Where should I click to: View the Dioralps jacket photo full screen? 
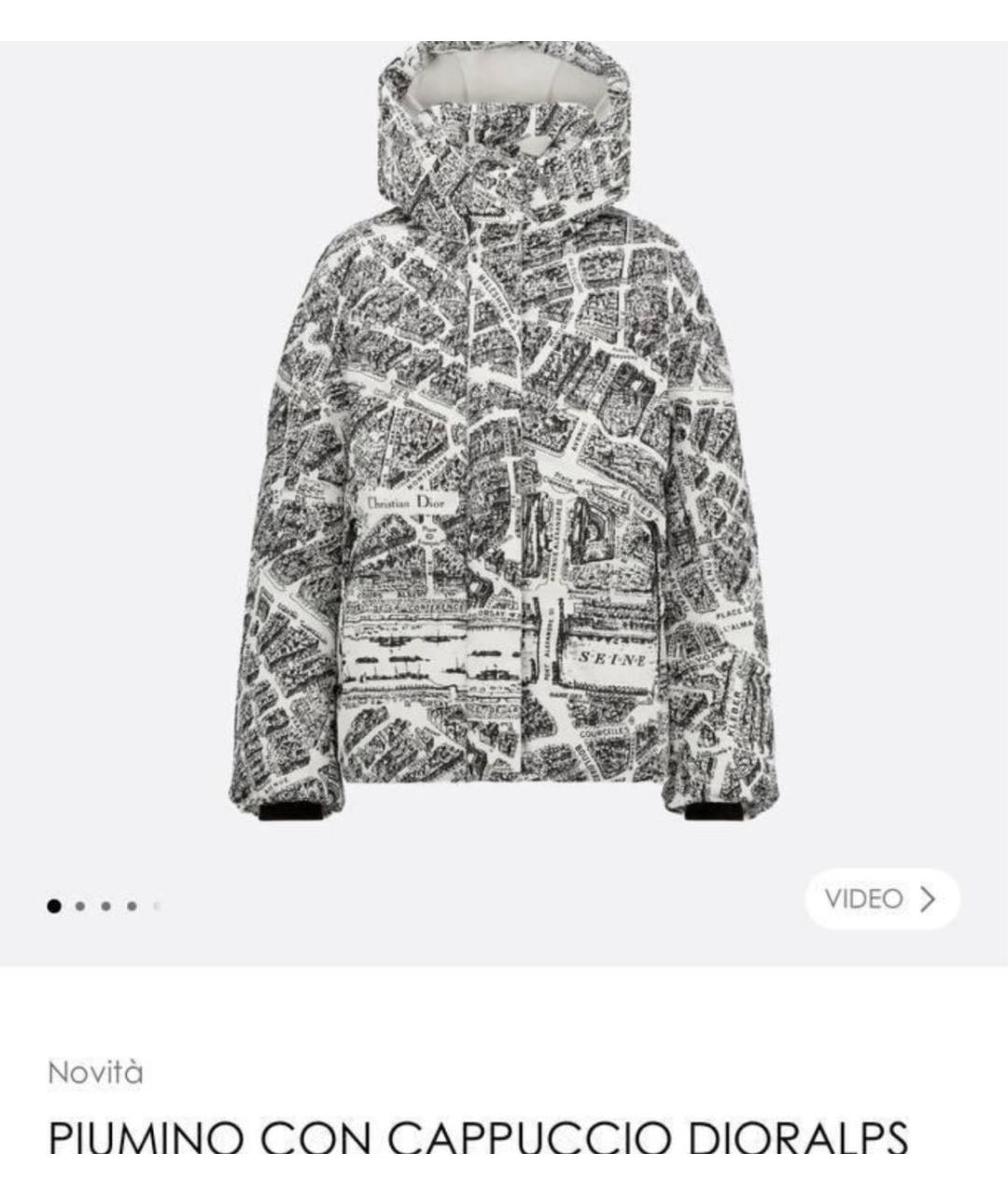click(504, 439)
